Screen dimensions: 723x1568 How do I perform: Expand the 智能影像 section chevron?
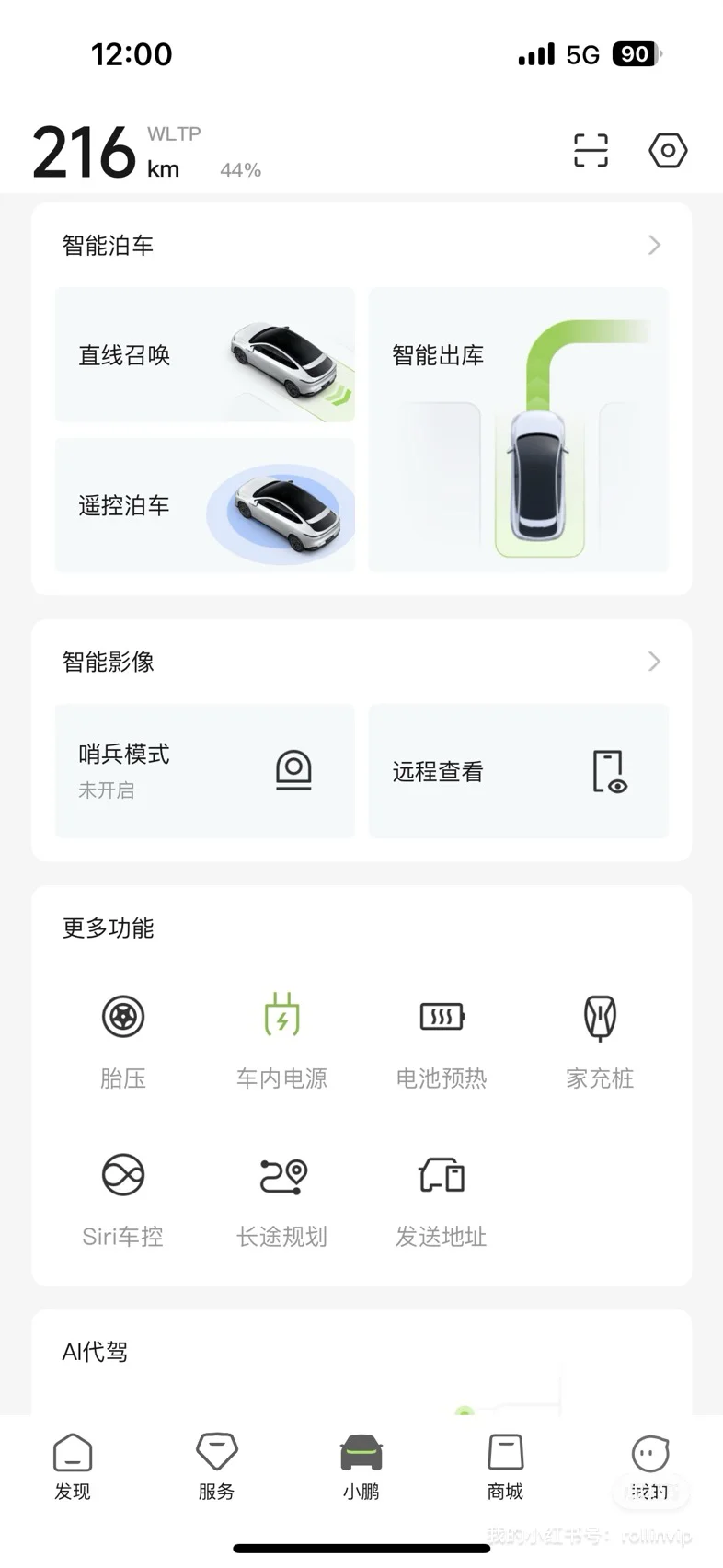(654, 662)
